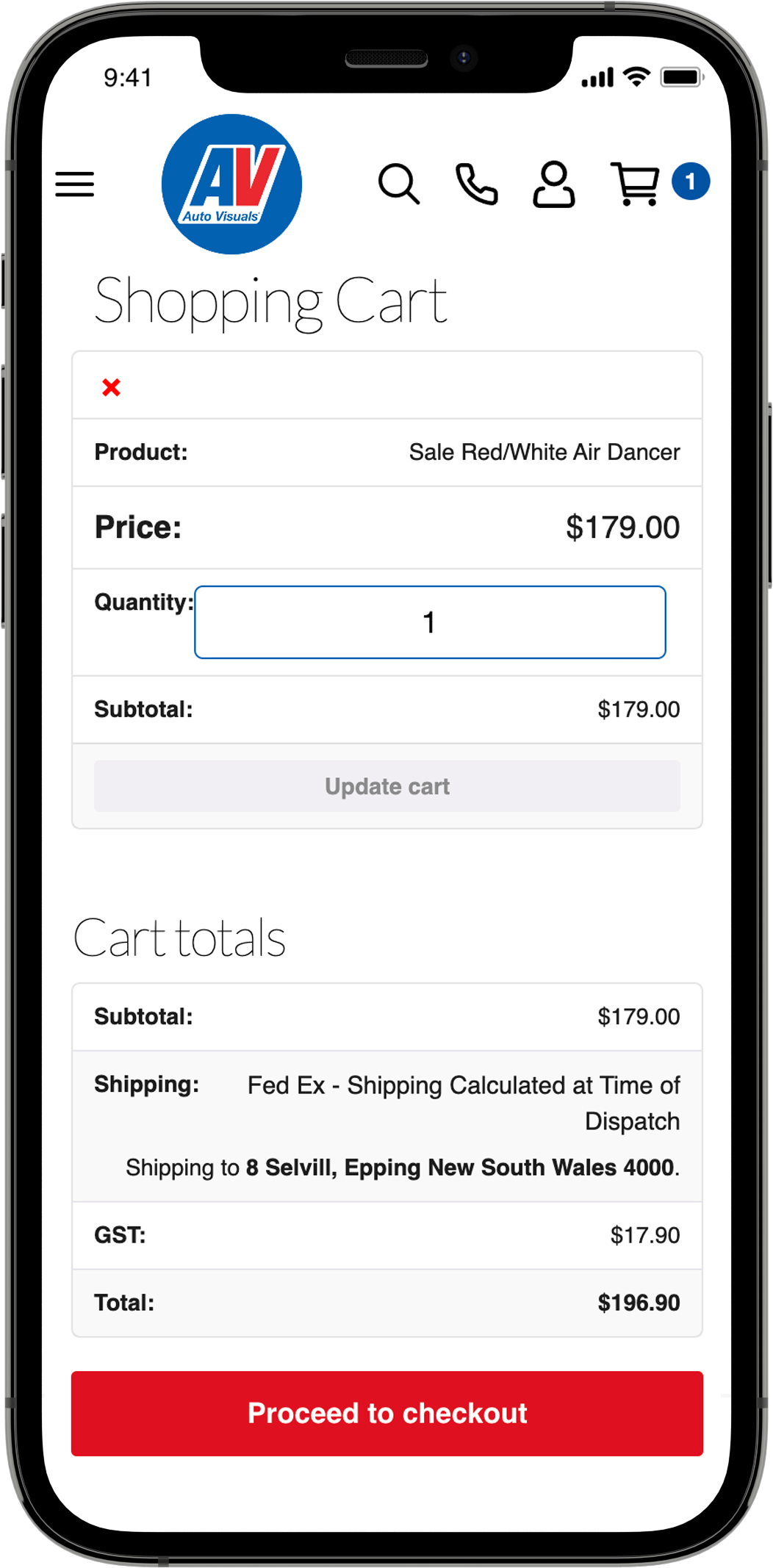Open the search icon
This screenshot has height=1568, width=773.
tap(399, 184)
